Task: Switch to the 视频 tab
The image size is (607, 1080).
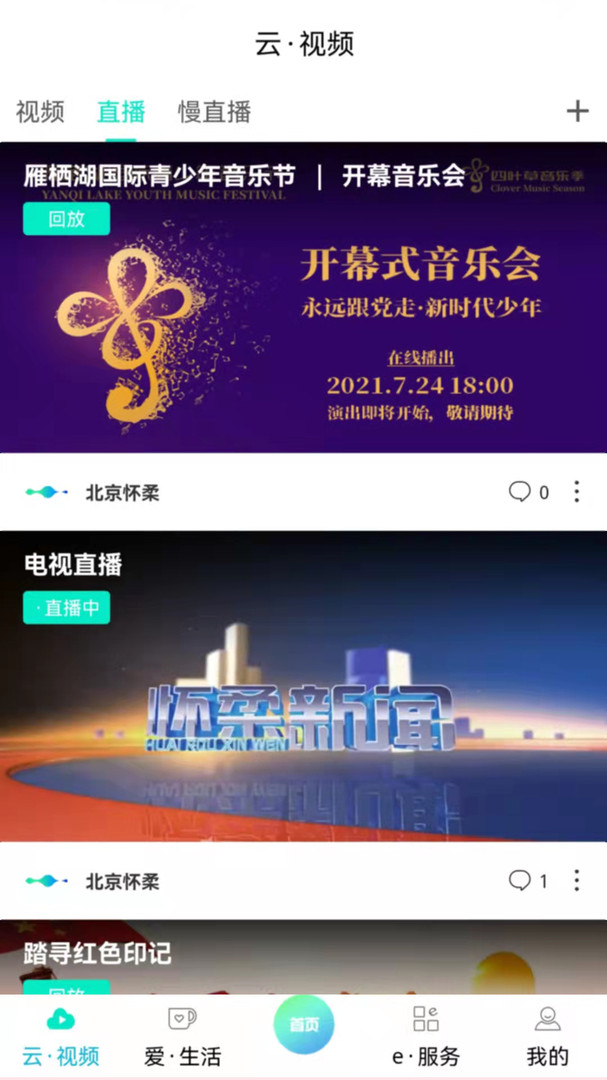Action: pyautogui.click(x=40, y=112)
